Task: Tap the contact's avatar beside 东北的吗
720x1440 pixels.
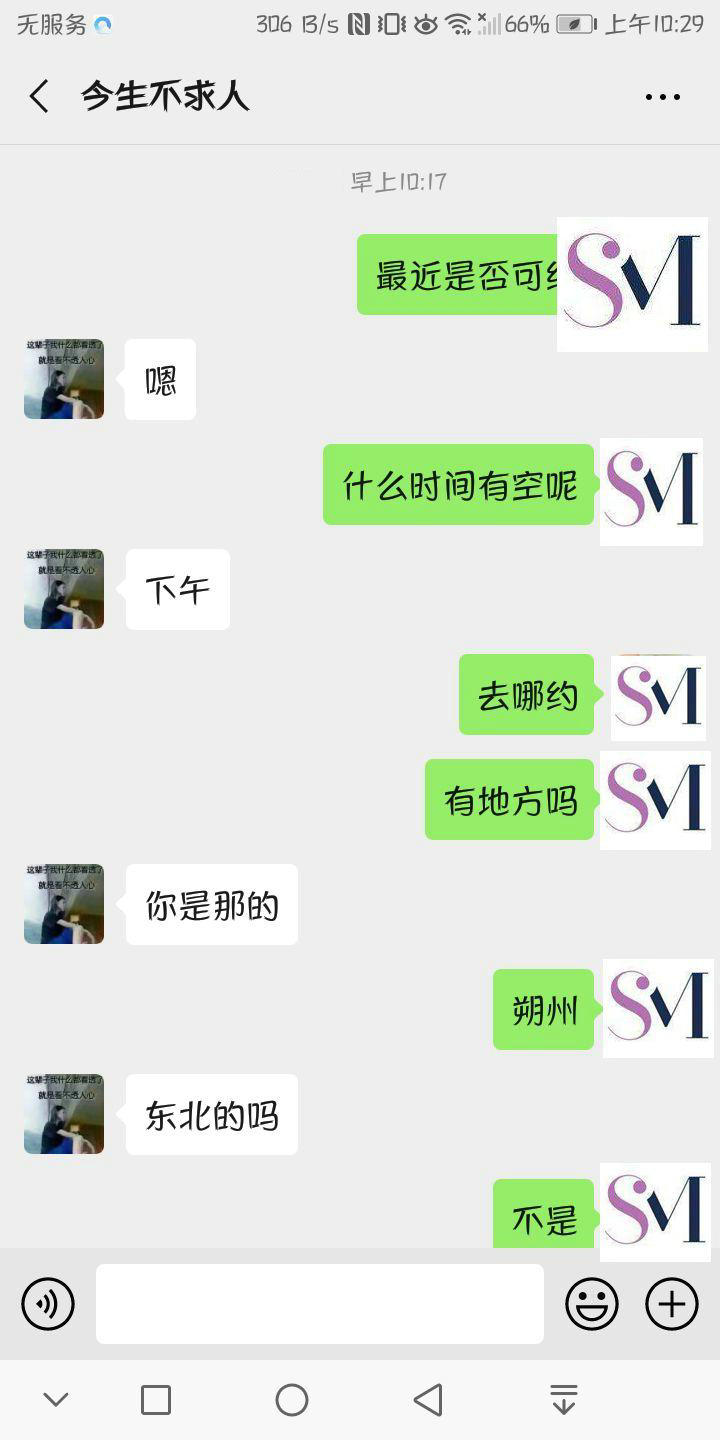Action: pyautogui.click(x=63, y=1113)
